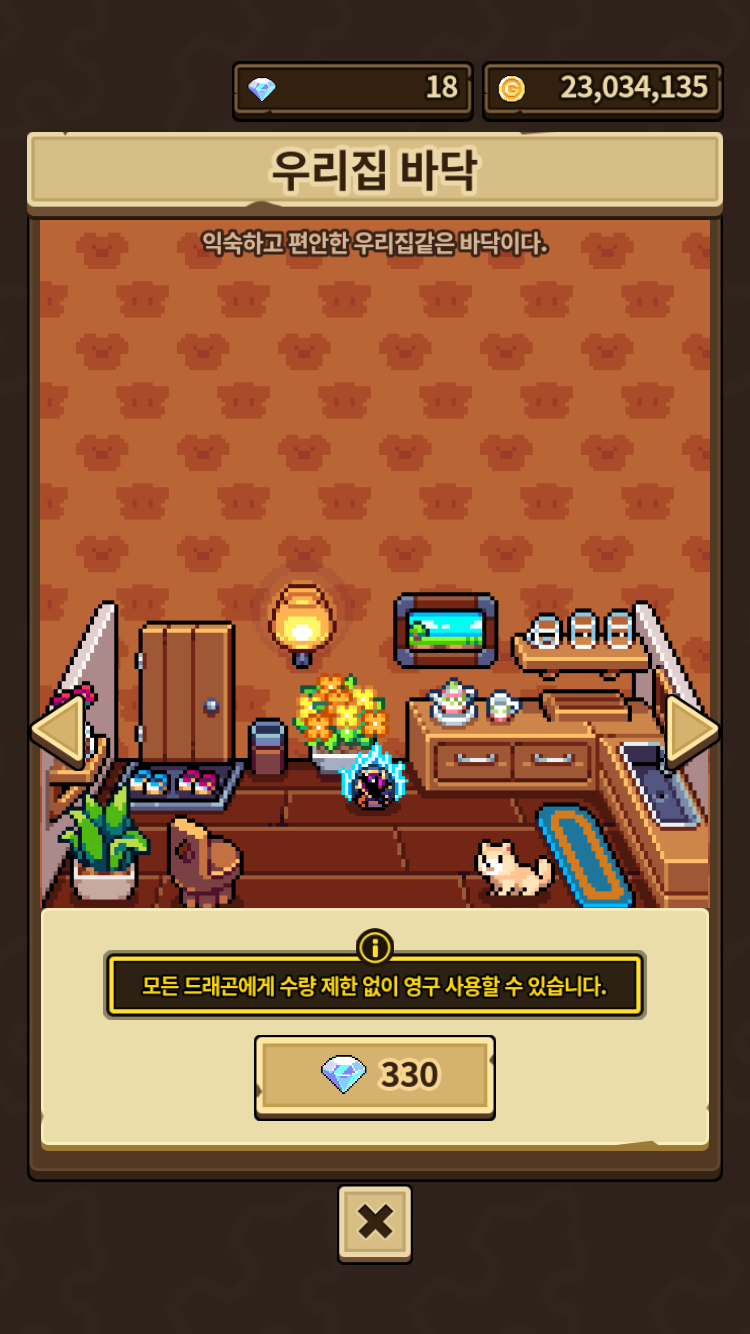Buy the floor for 330 gems
The height and width of the screenshot is (1334, 750).
[x=375, y=1076]
